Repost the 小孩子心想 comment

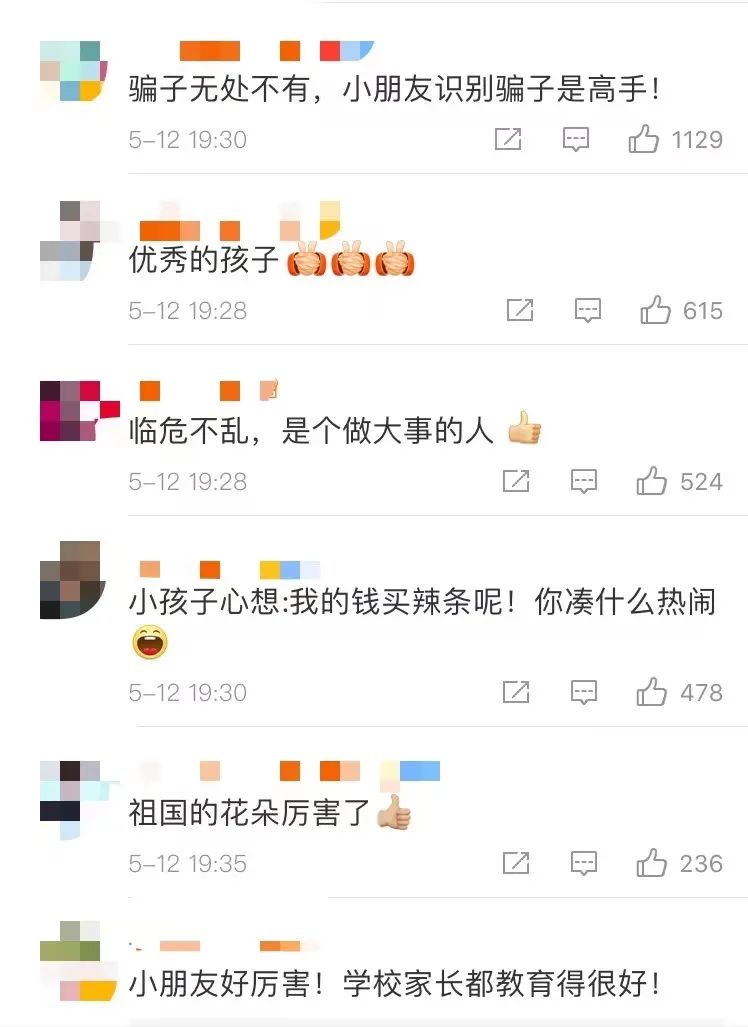(x=515, y=692)
